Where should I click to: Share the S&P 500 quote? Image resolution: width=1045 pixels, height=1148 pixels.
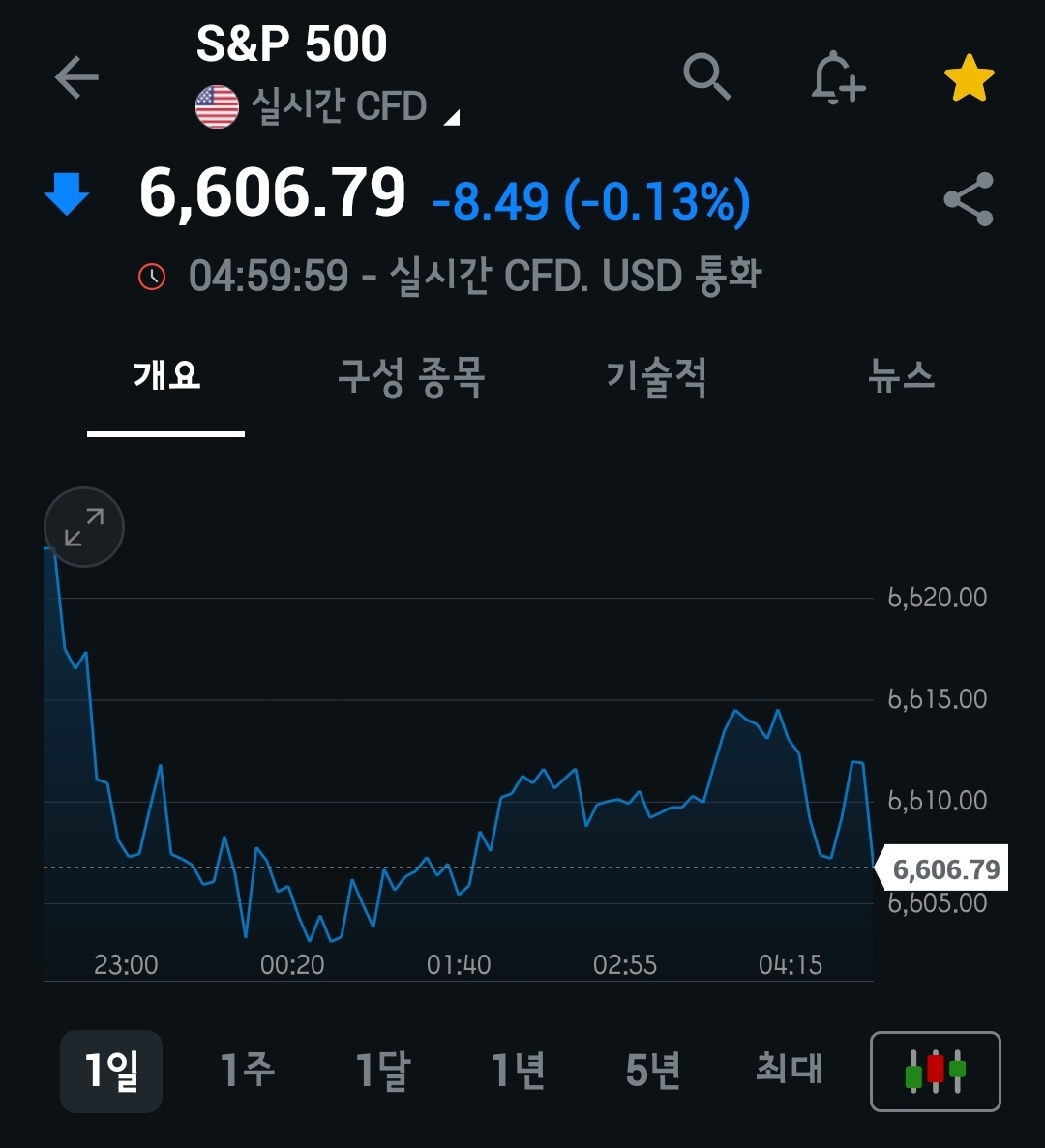tap(969, 199)
